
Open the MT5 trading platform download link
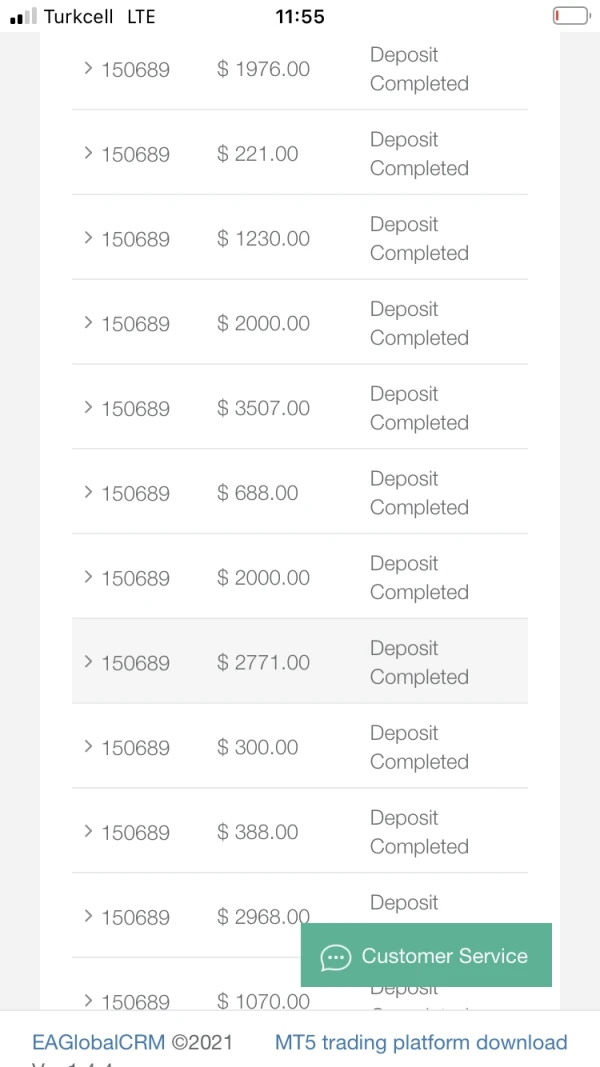tap(421, 1043)
